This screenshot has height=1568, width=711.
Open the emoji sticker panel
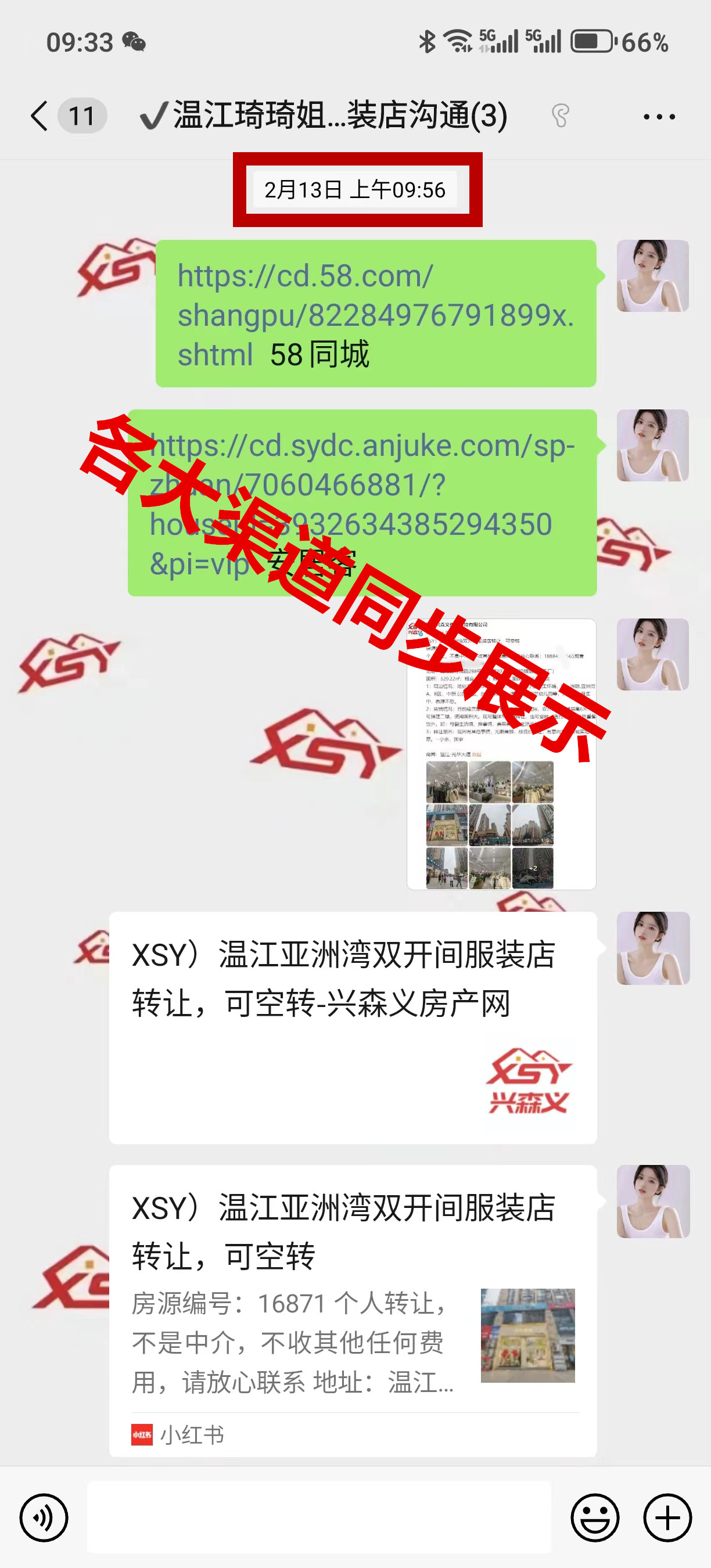594,1517
